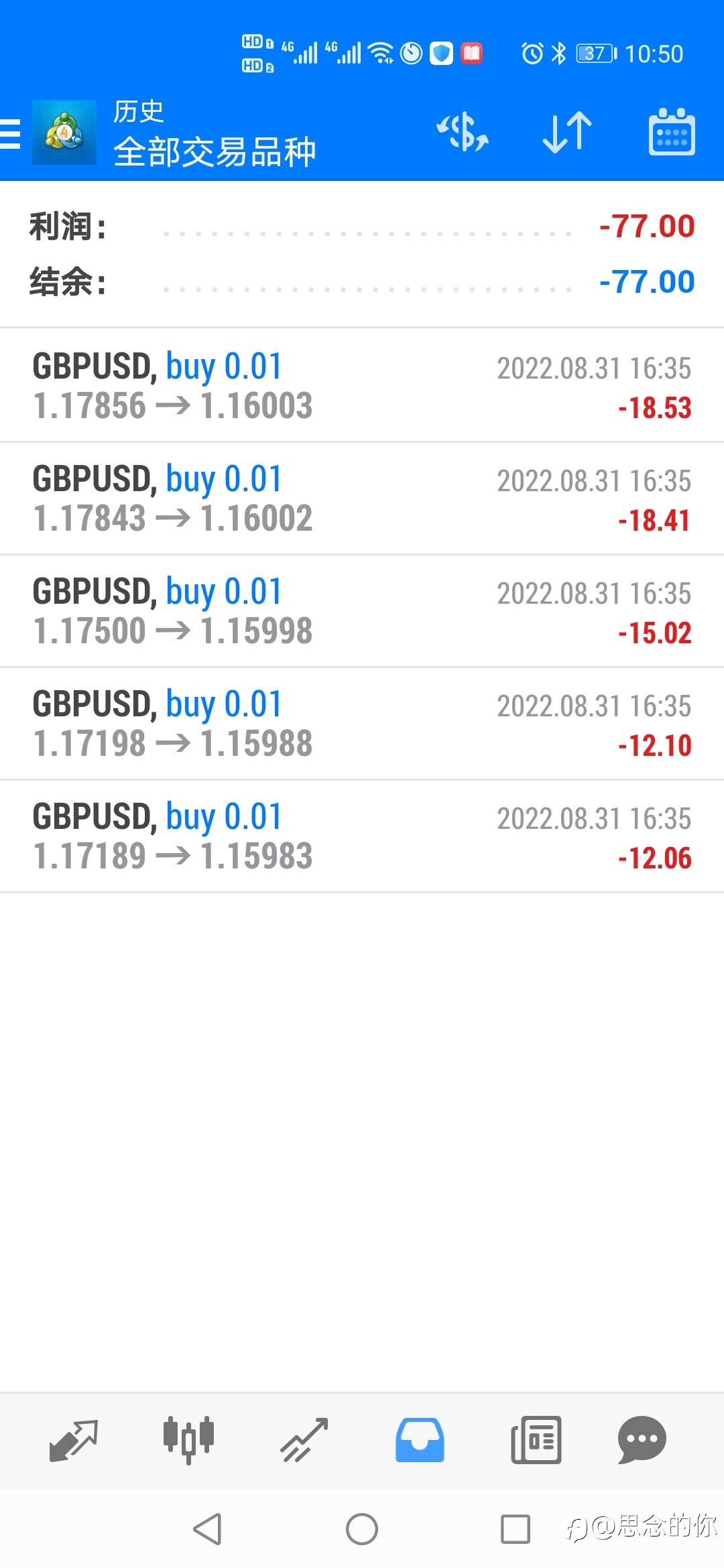
Task: Open the GBPUSD trade with loss -12.06
Action: (362, 836)
